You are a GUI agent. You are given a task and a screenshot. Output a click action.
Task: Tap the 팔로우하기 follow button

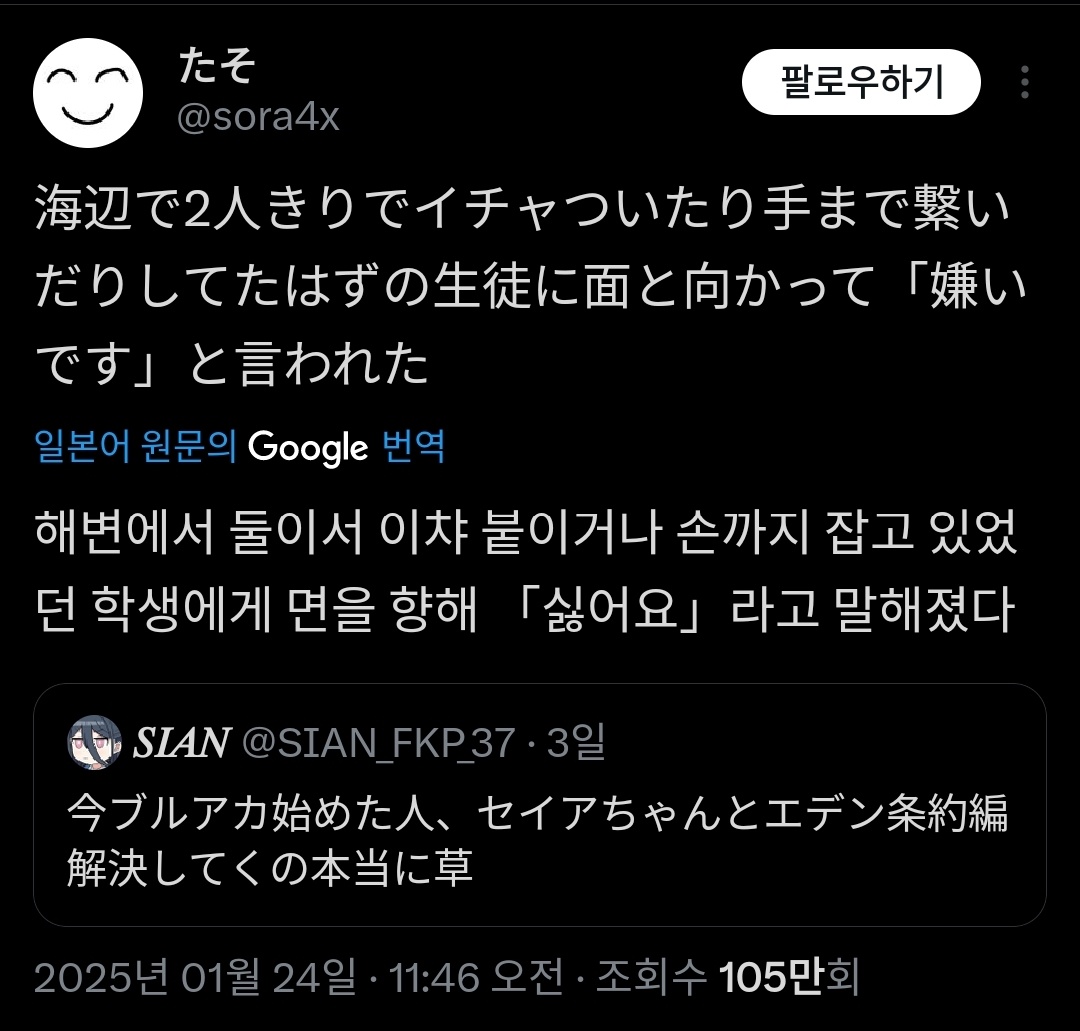coord(860,82)
